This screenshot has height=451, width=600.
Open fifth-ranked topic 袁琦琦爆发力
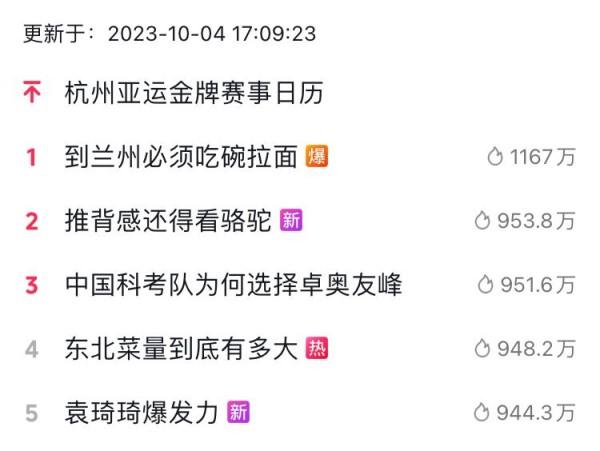pos(141,412)
